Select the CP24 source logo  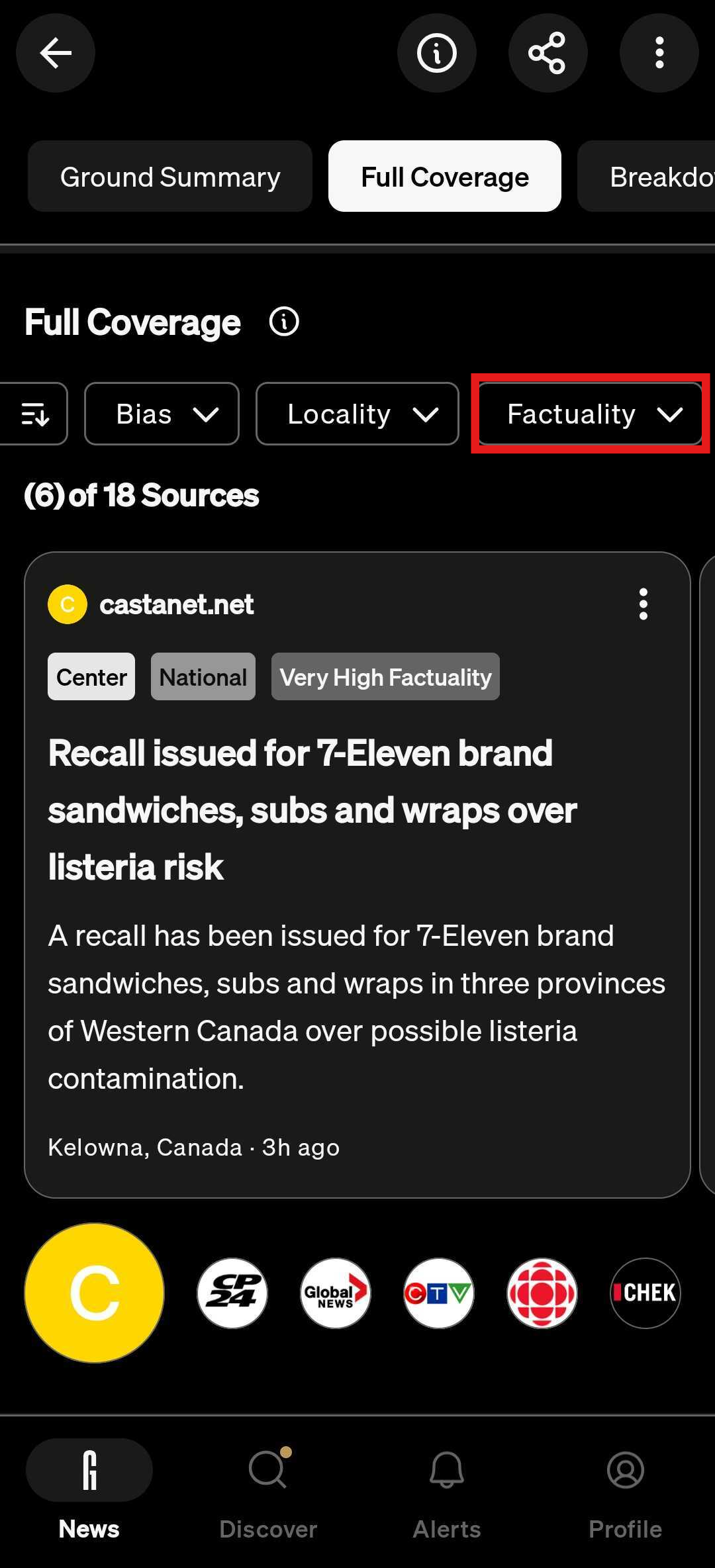[232, 1293]
